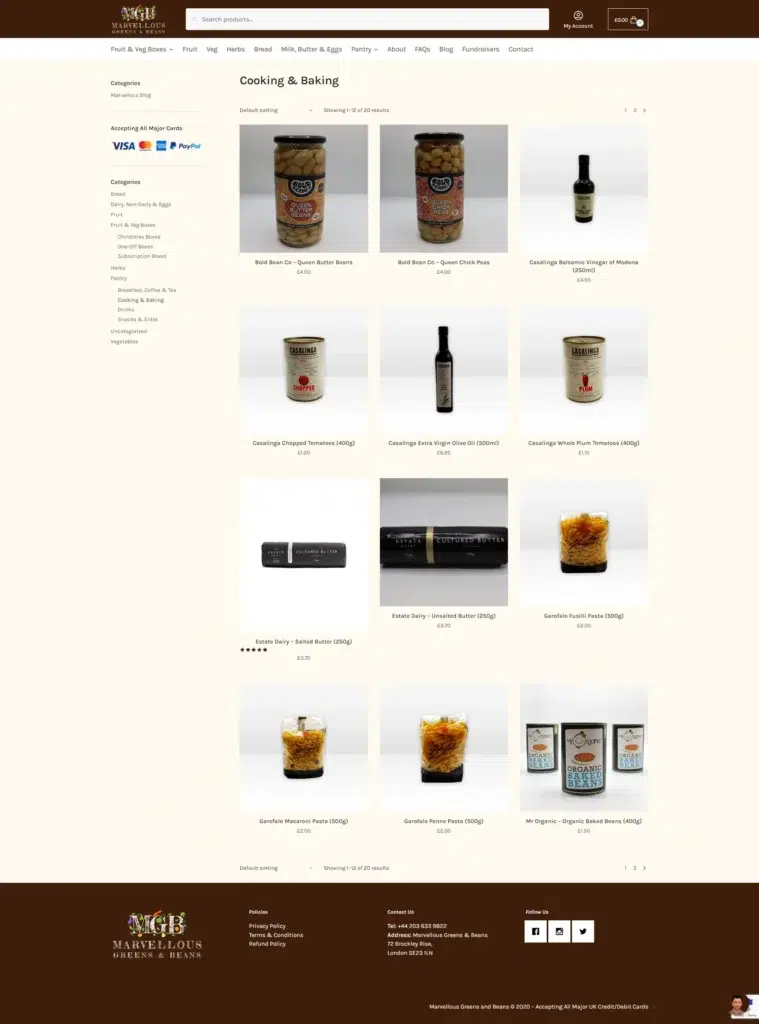This screenshot has height=1024, width=759.
Task: Open the top Default sorting dropdown
Action: [x=275, y=110]
